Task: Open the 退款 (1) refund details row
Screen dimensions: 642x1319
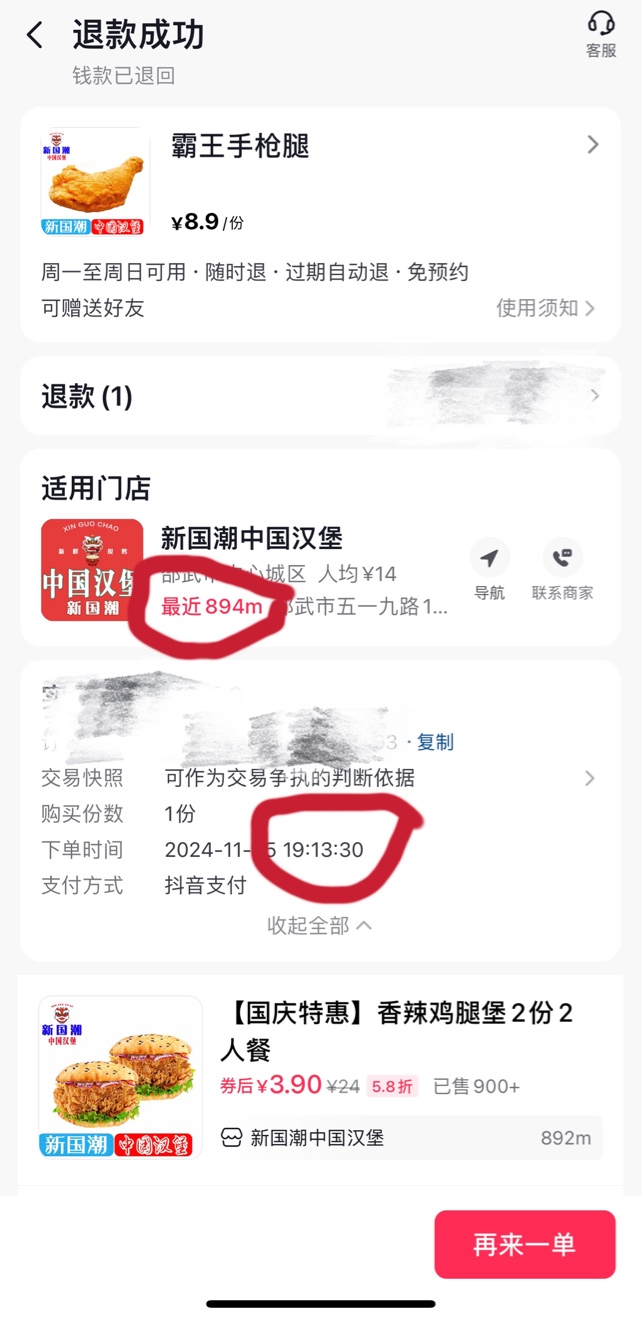Action: tap(320, 397)
